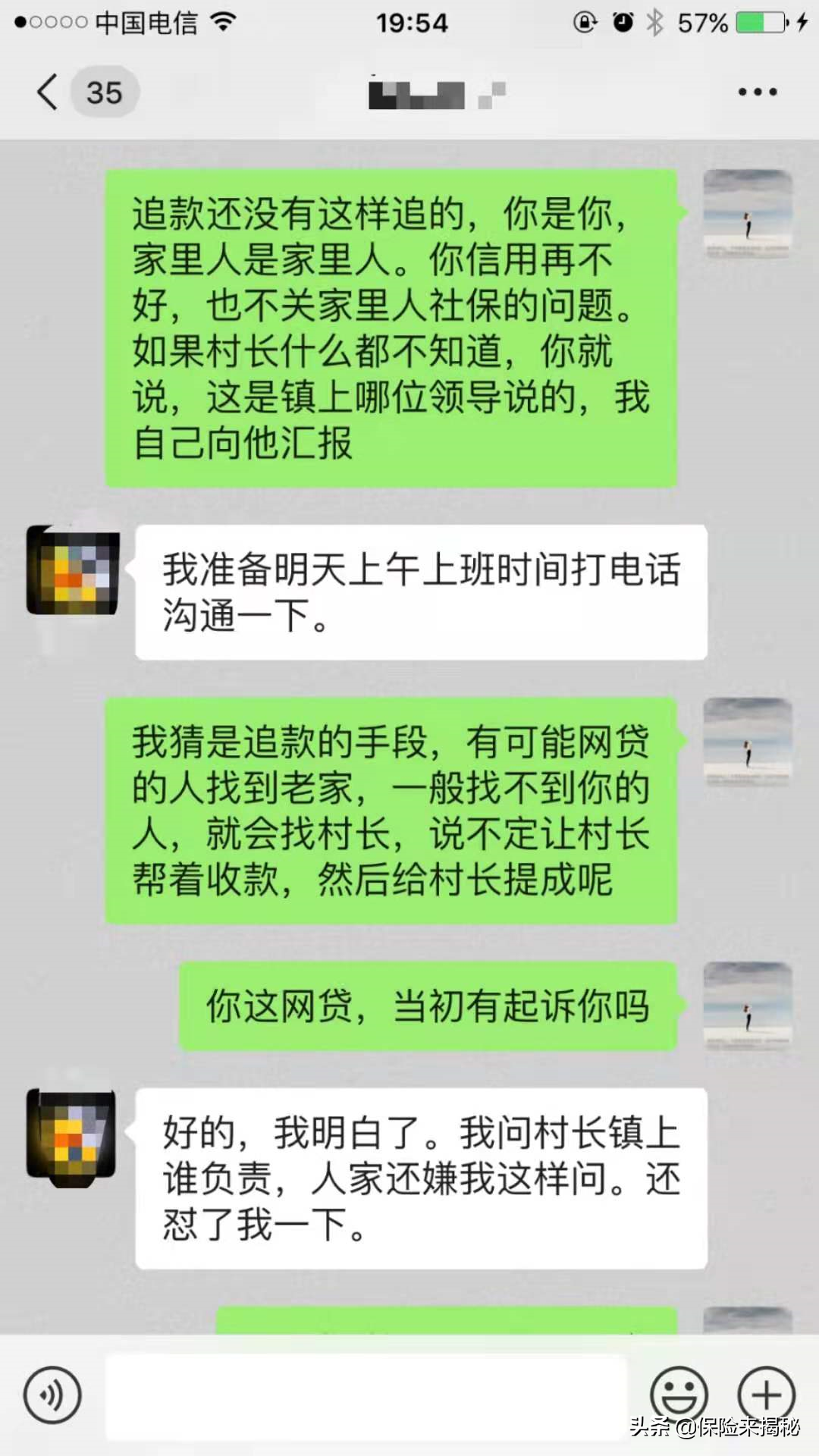Open contact avatar beside 好的，我明白了 message
Screen dimensions: 819x1456
(x=71, y=1133)
